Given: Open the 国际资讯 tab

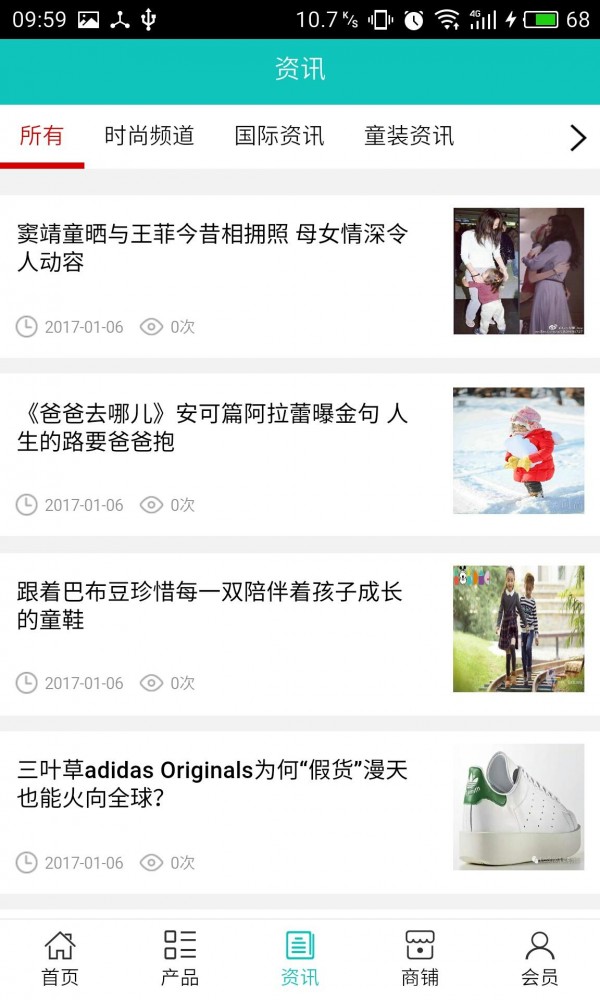Looking at the screenshot, I should click(279, 136).
